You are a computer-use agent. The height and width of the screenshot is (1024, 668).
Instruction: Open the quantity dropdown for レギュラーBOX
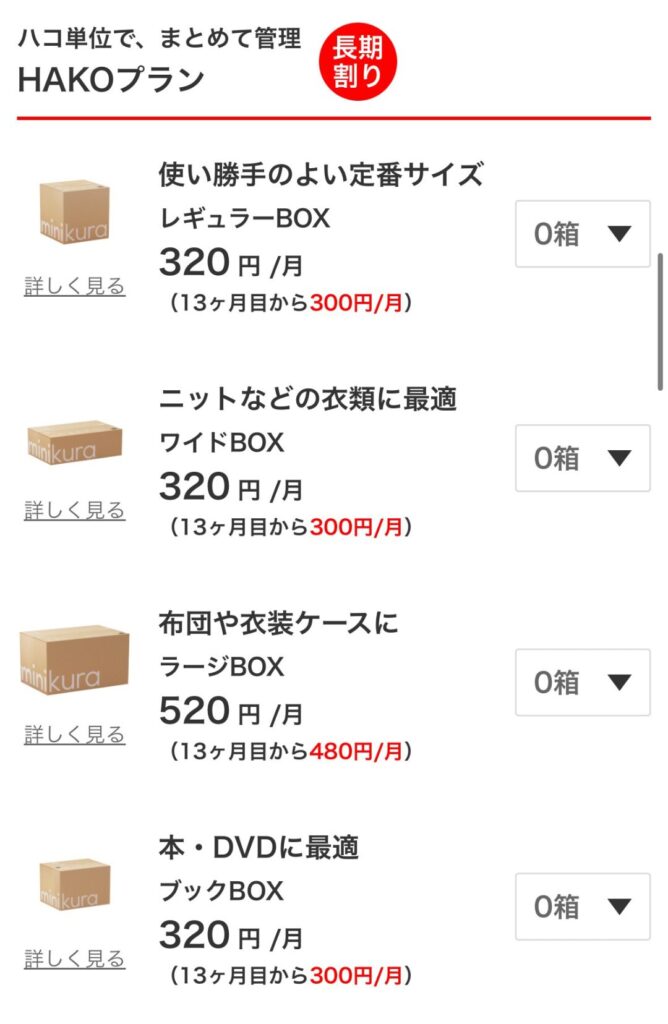(x=582, y=234)
